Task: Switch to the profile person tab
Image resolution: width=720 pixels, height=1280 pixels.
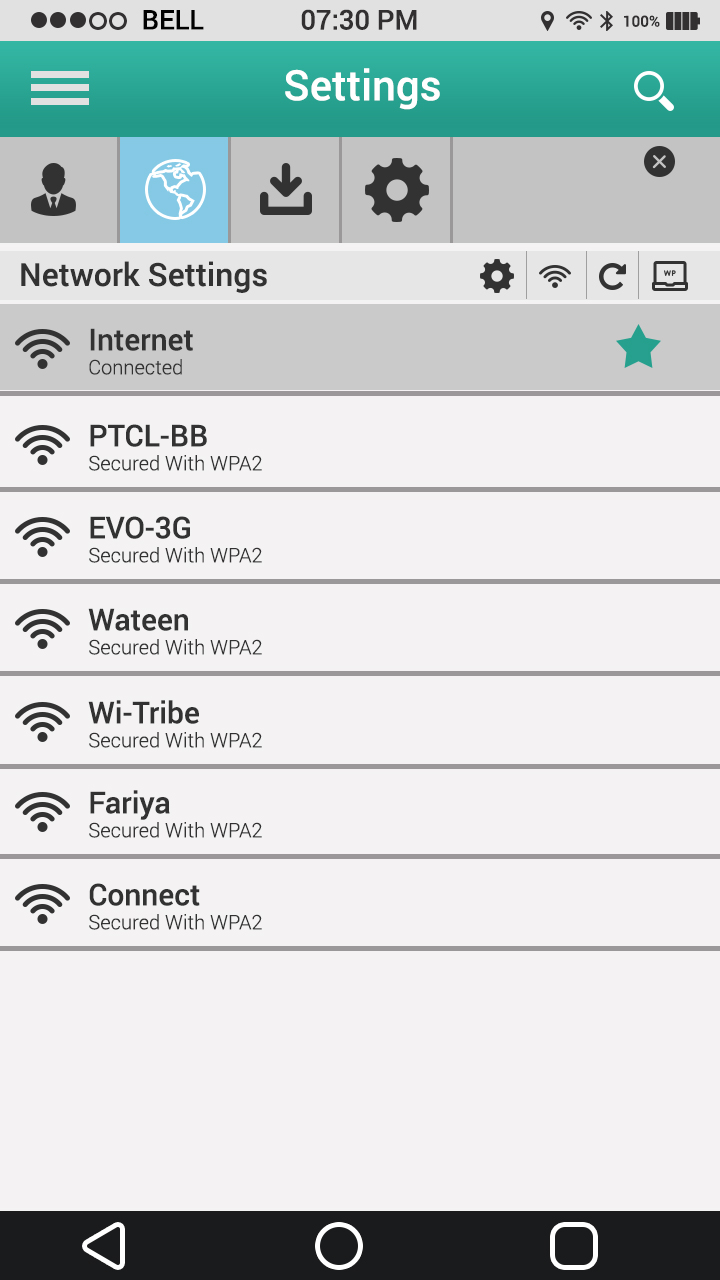Action: 54,190
